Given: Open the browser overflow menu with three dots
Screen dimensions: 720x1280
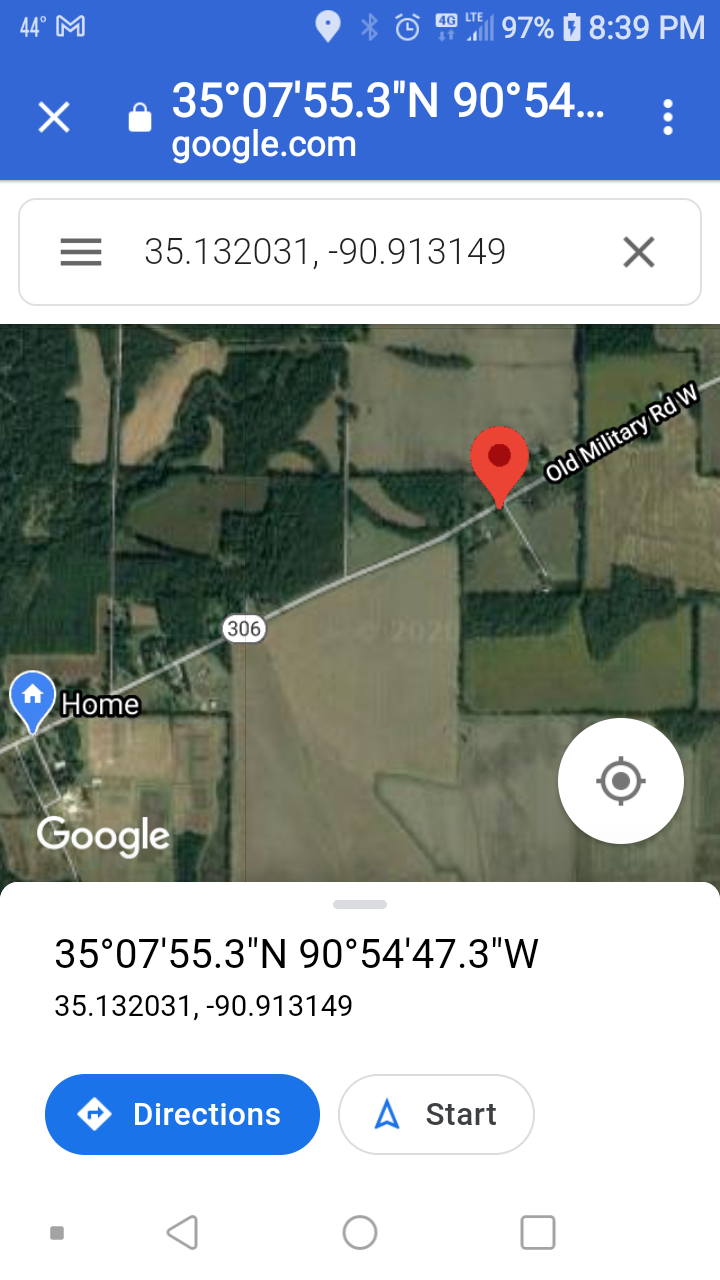Looking at the screenshot, I should [x=667, y=117].
